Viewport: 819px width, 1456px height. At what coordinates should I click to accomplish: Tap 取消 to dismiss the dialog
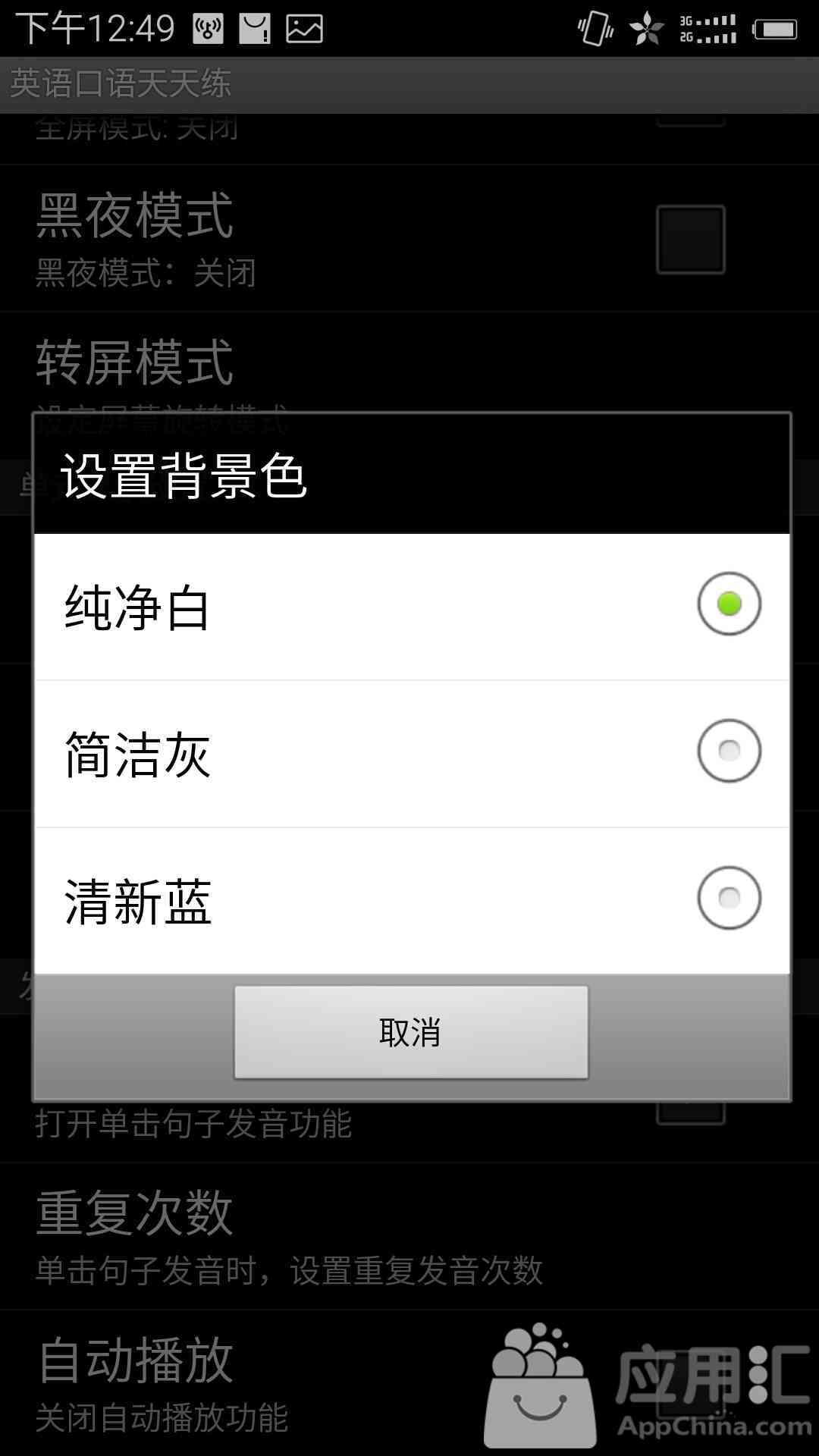click(410, 1032)
